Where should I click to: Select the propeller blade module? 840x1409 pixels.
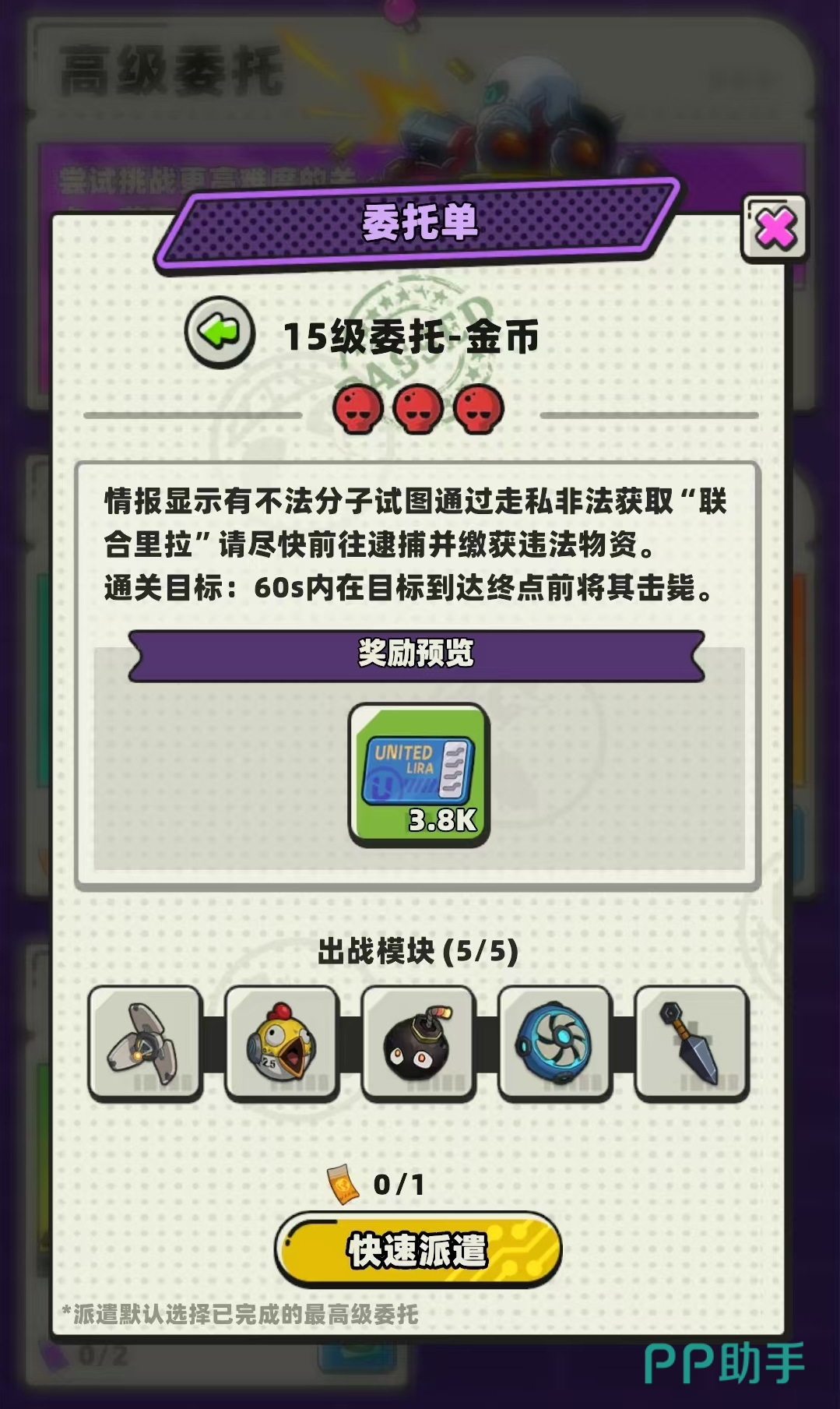145,1043
